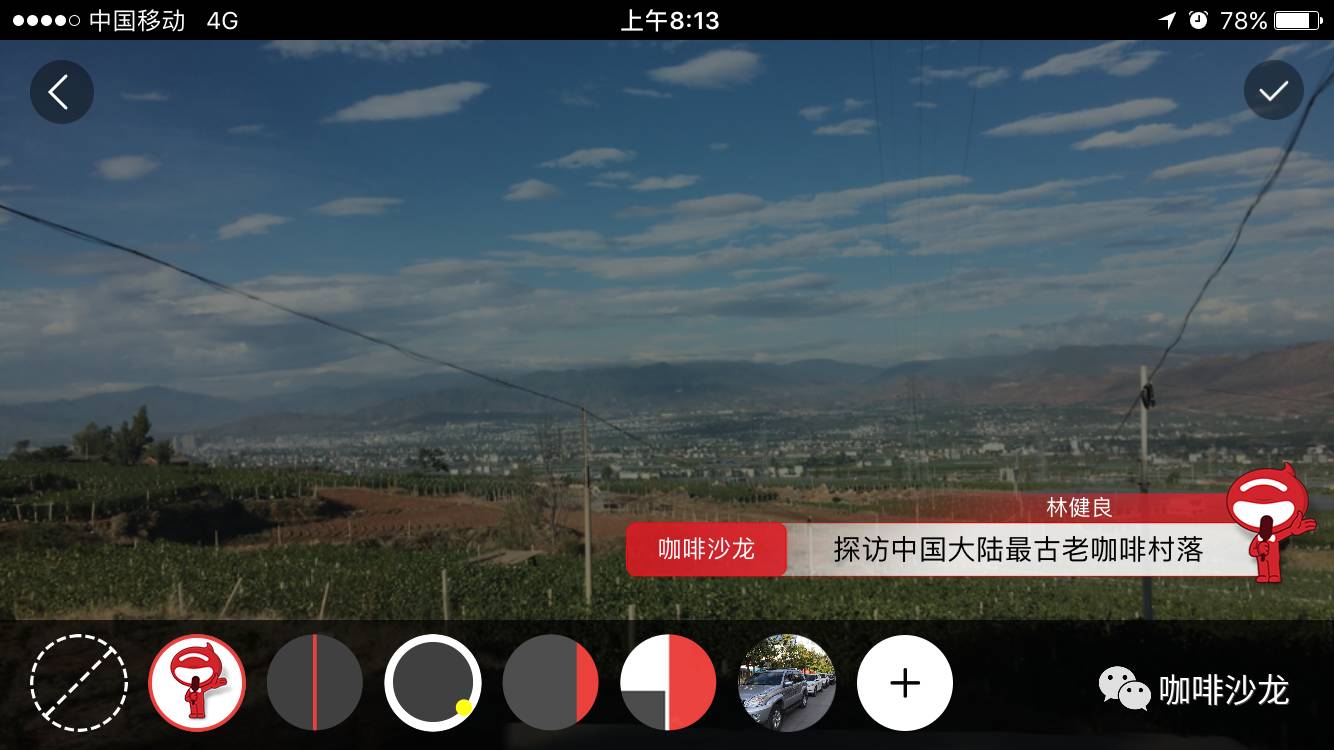
Task: Go back with the left arrow
Action: (x=62, y=93)
